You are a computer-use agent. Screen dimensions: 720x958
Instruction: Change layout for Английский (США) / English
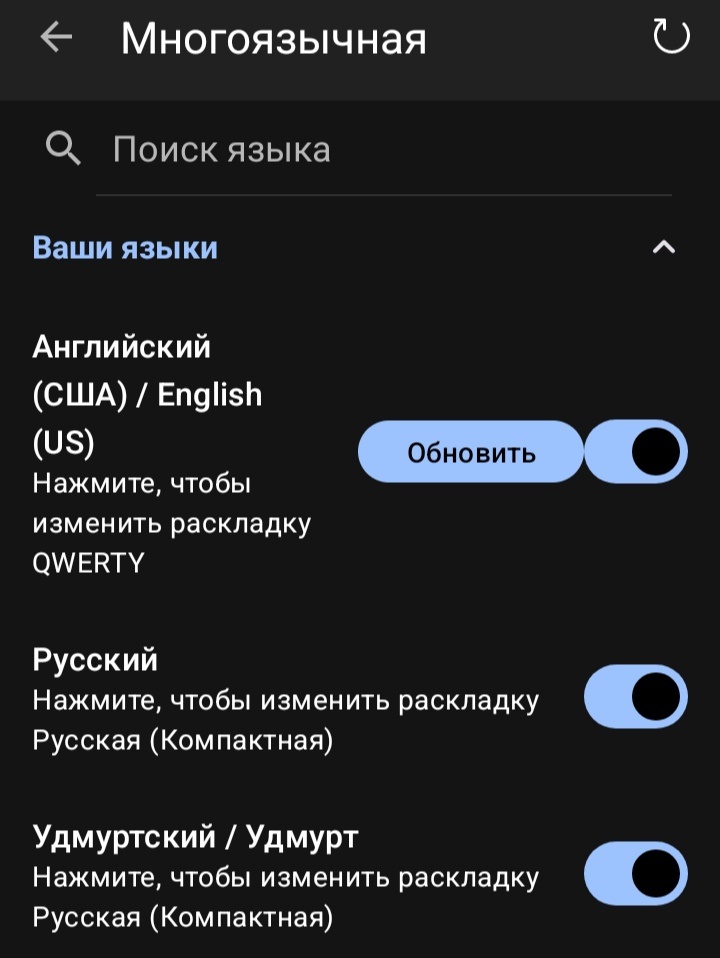click(x=170, y=453)
